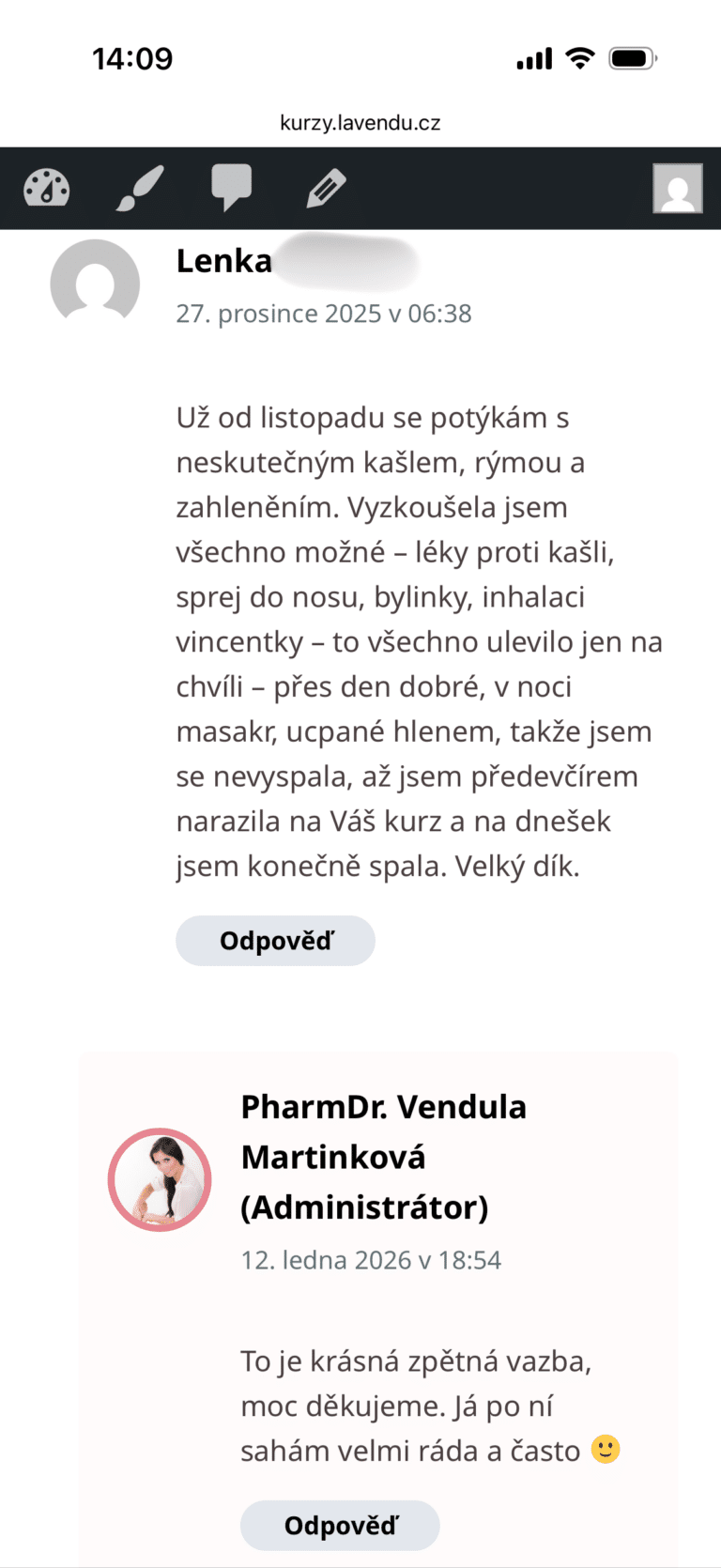Click the Wi-Fi icon in the status bar
Viewport: 721px width, 1568px height.
pos(580,57)
